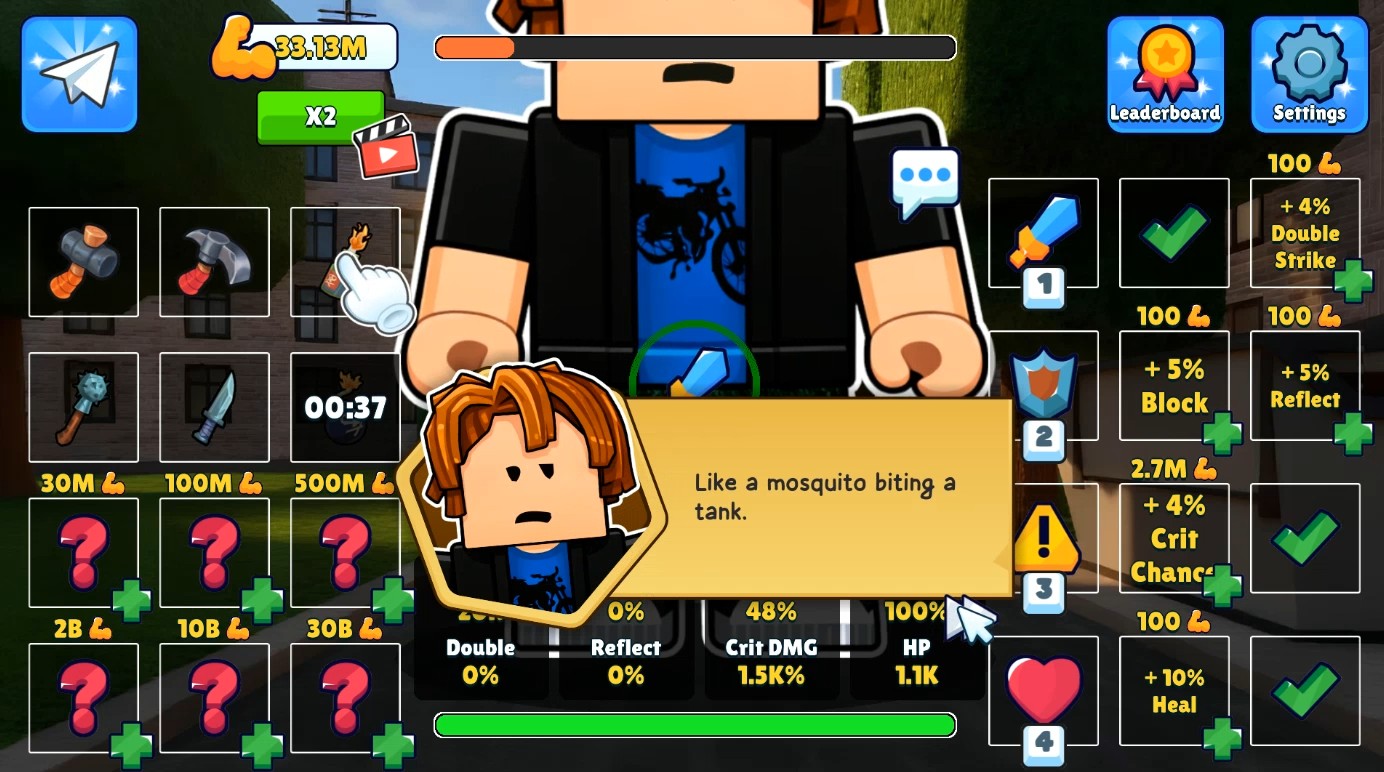This screenshot has height=772, width=1384.
Task: Open the Leaderboard
Action: (x=1165, y=75)
